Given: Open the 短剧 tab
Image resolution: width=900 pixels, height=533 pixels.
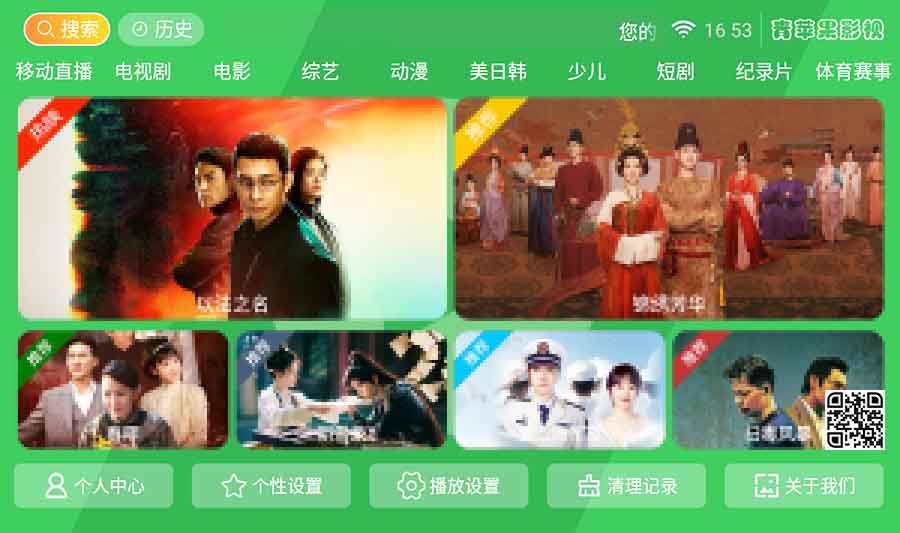Looking at the screenshot, I should [675, 71].
